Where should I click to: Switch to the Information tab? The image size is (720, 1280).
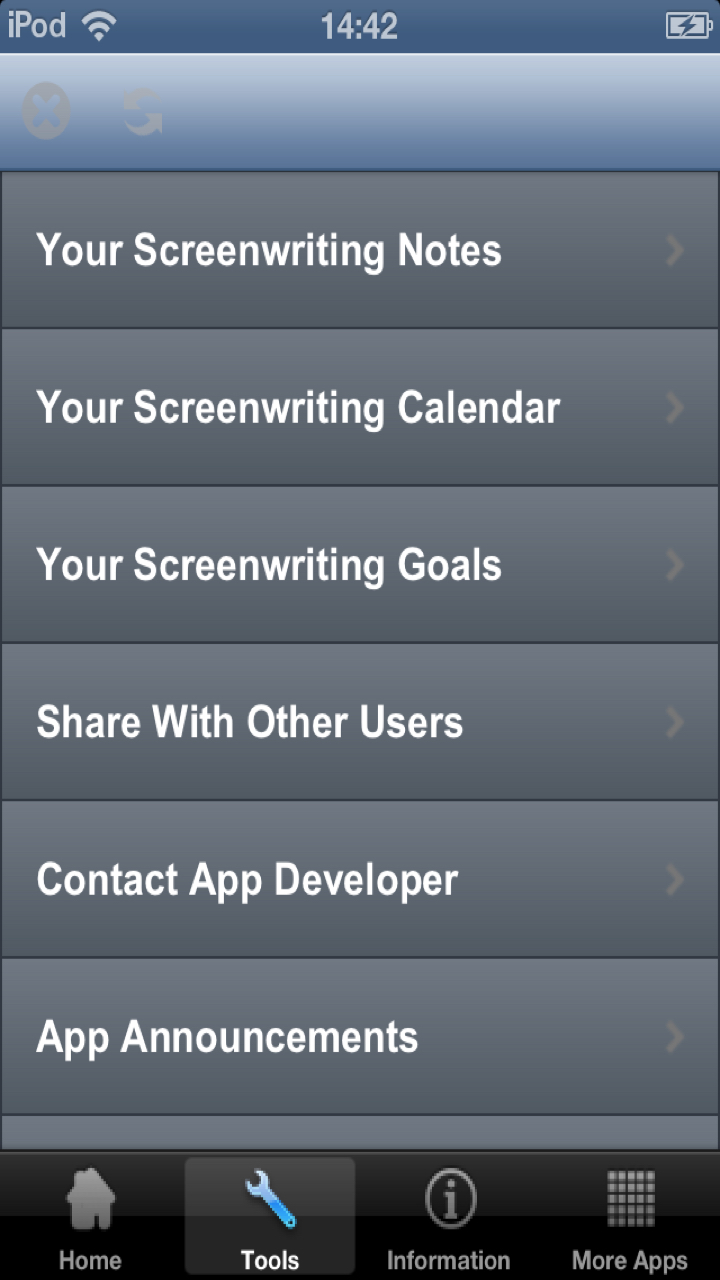[x=449, y=1215]
